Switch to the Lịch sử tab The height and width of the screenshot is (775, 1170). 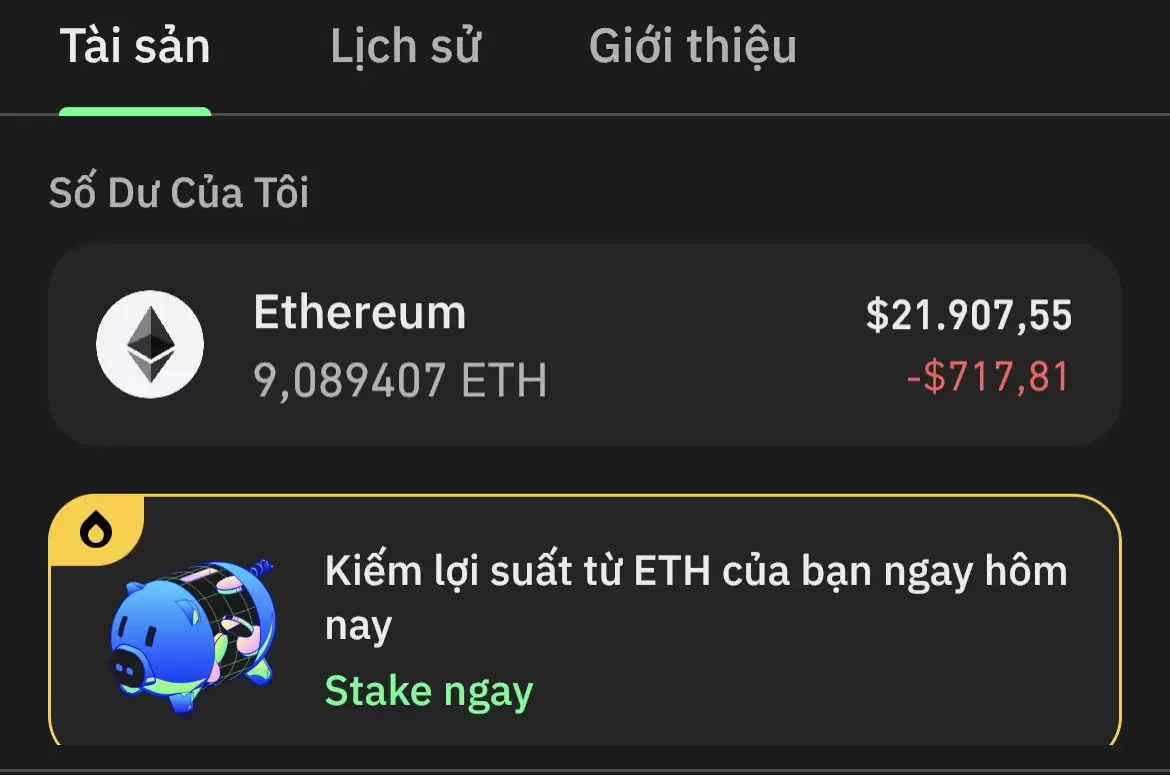pyautogui.click(x=405, y=48)
